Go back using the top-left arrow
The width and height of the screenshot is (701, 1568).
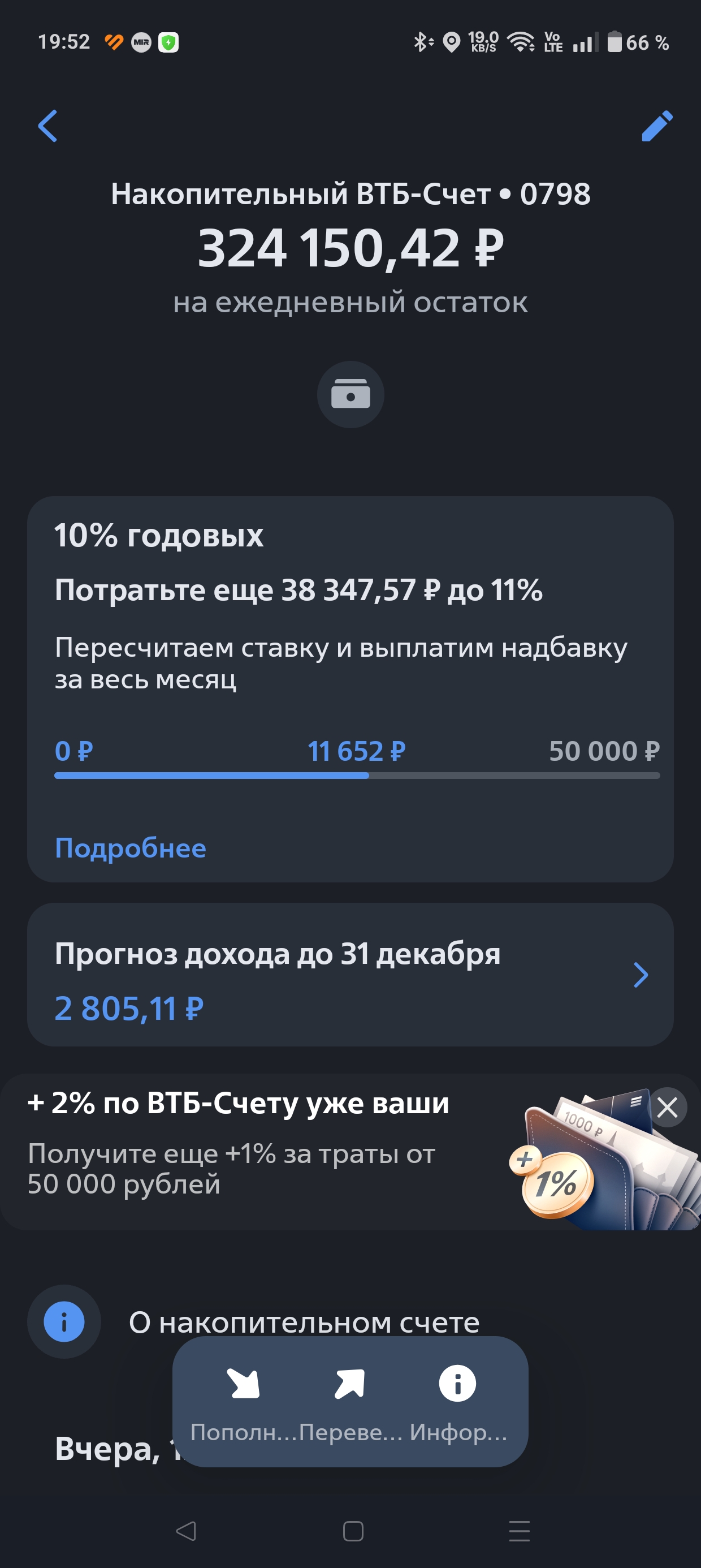tap(47, 126)
